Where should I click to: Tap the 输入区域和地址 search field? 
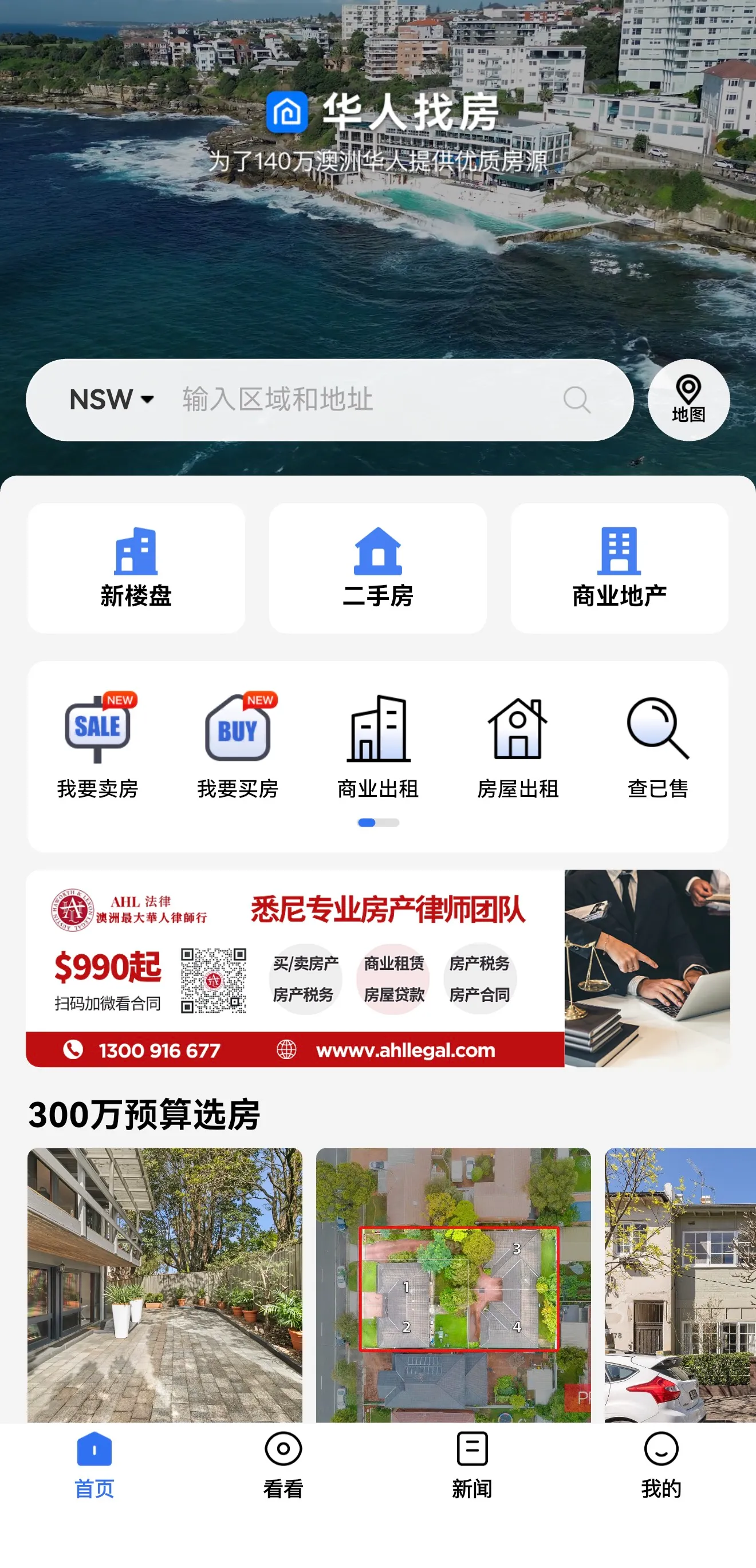(365, 400)
